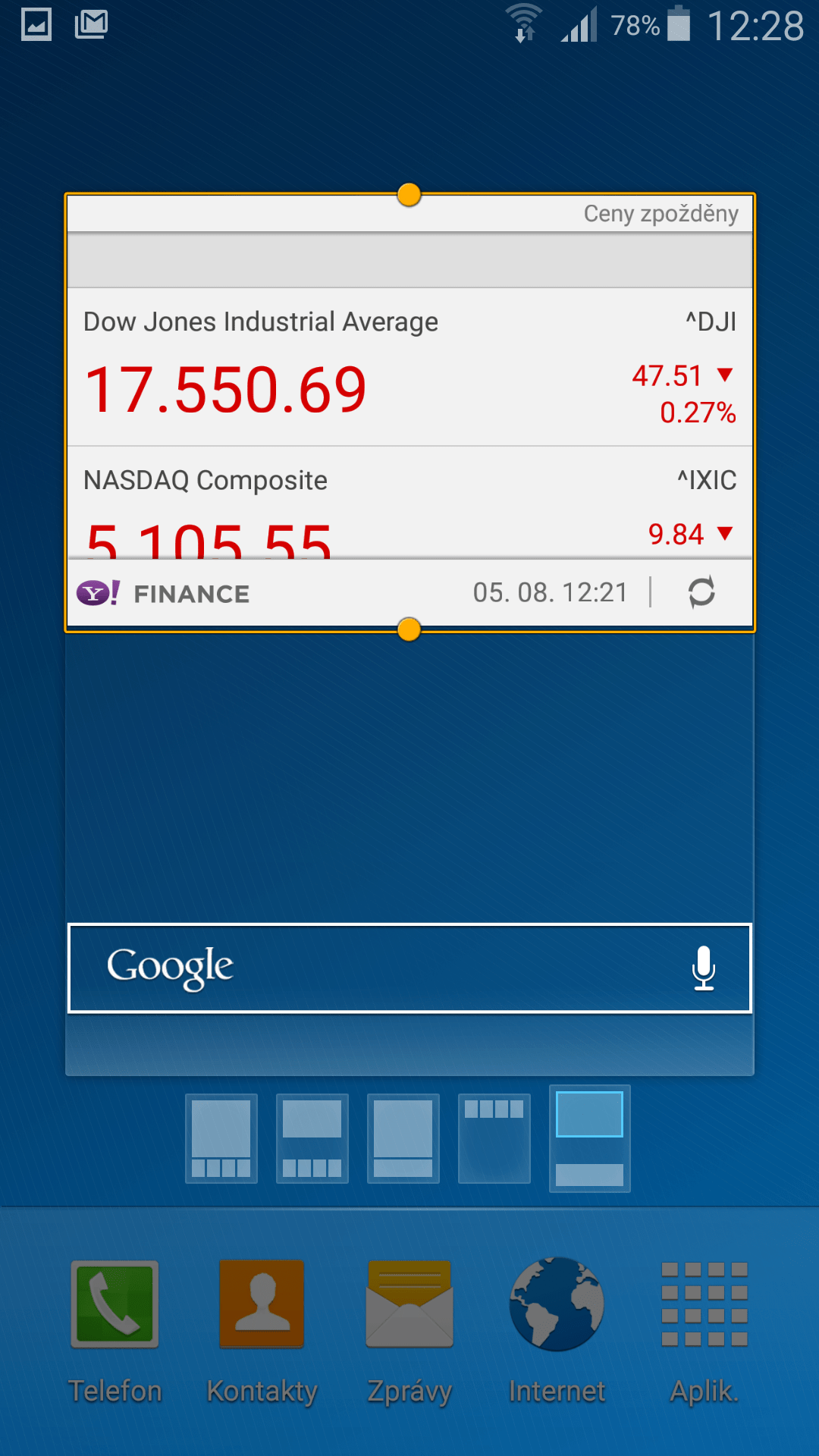
Task: Go to the second home screen page thumbnail
Action: tap(312, 1138)
